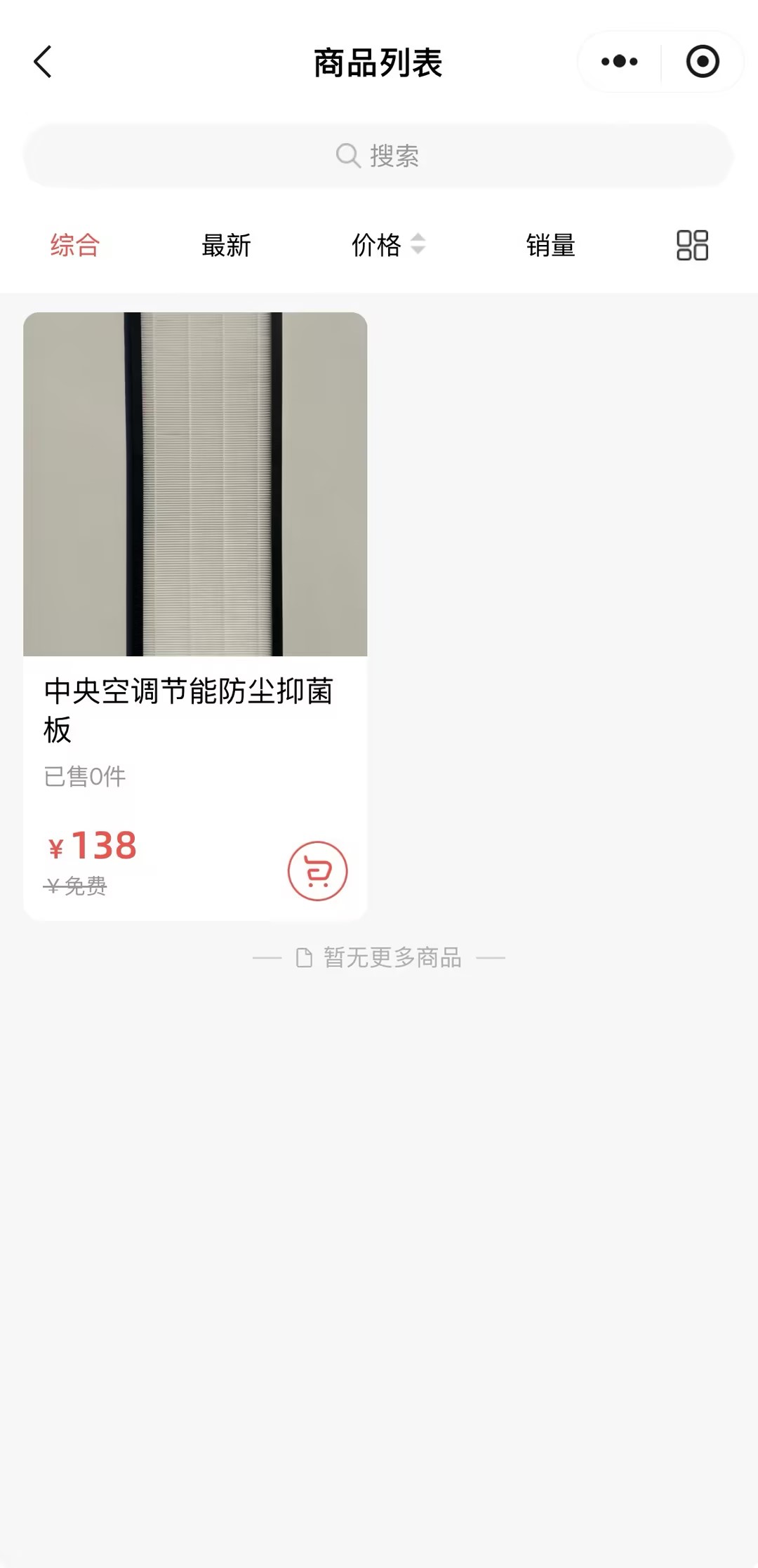Go back from the product list
This screenshot has width=758, height=1568.
(x=44, y=62)
